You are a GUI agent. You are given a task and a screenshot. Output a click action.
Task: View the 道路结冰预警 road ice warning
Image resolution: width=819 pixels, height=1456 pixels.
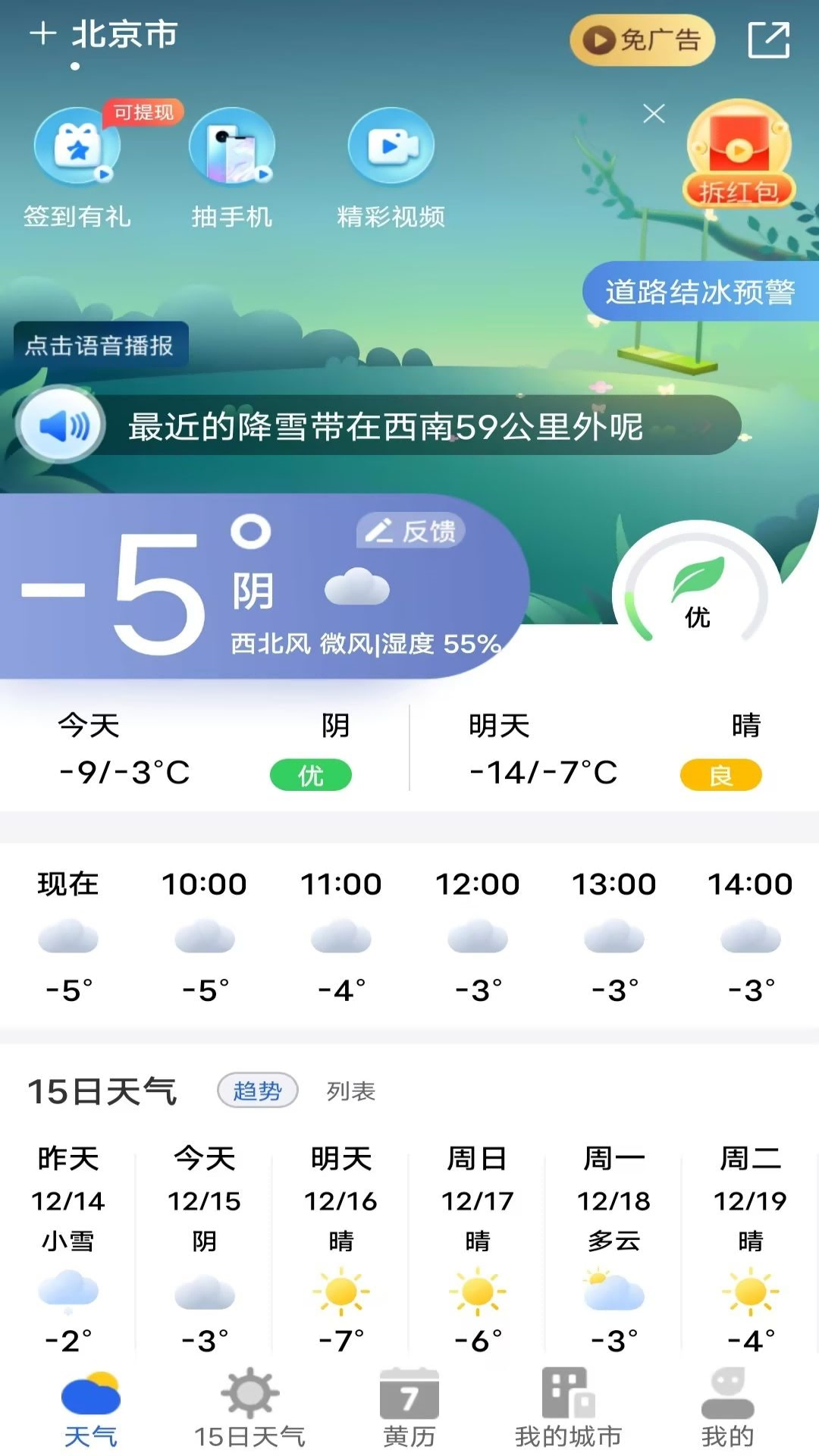(699, 292)
